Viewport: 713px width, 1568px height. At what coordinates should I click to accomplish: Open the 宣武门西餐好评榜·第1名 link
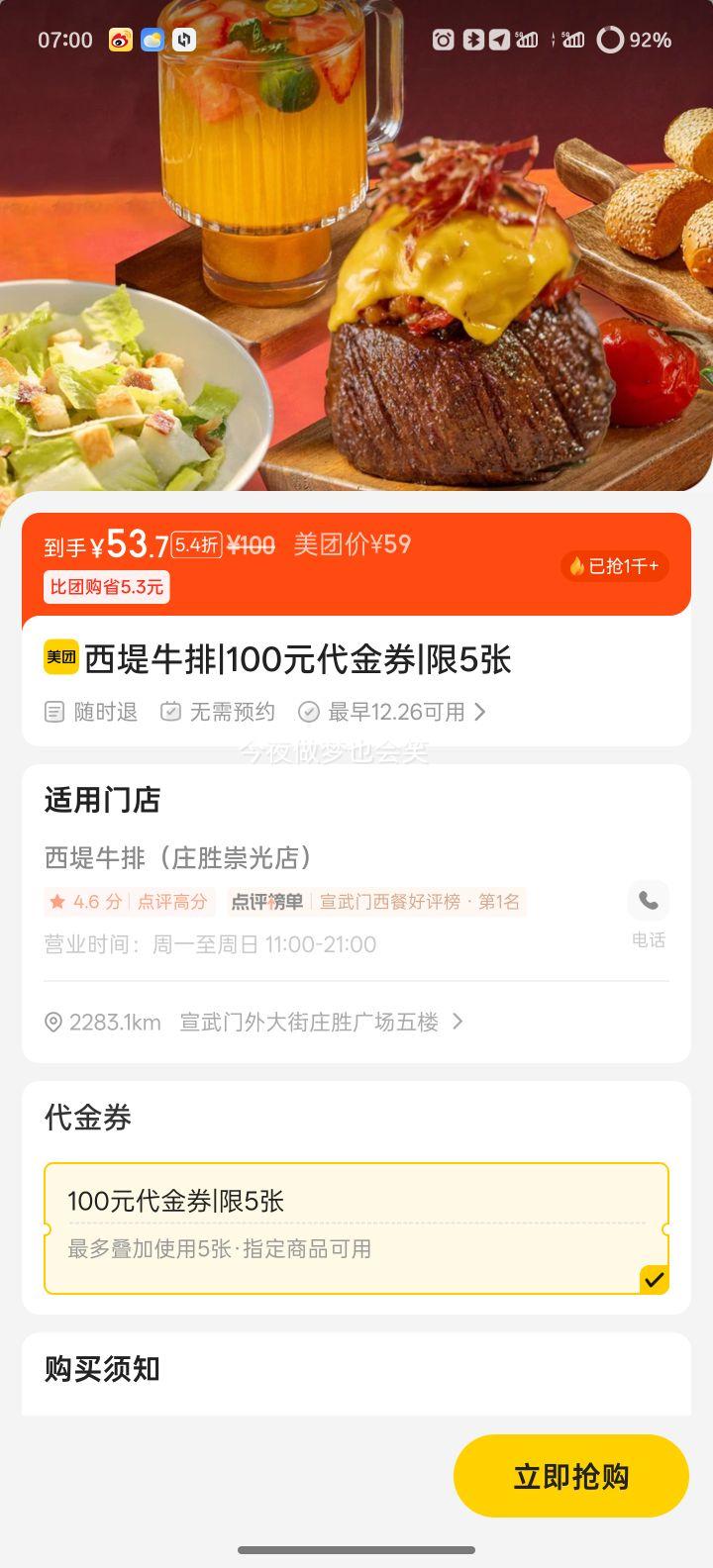pos(419,902)
